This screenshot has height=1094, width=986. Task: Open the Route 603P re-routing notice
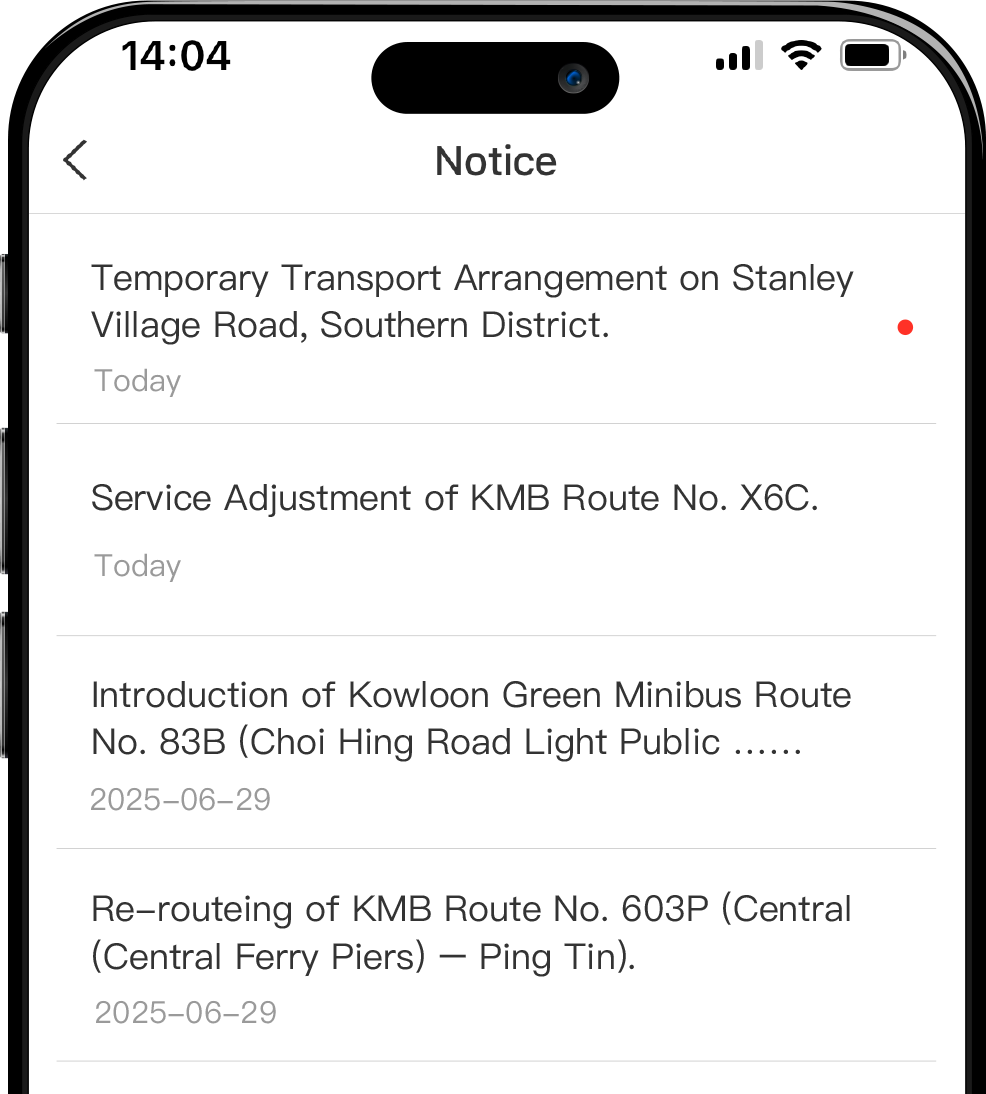[x=470, y=932]
